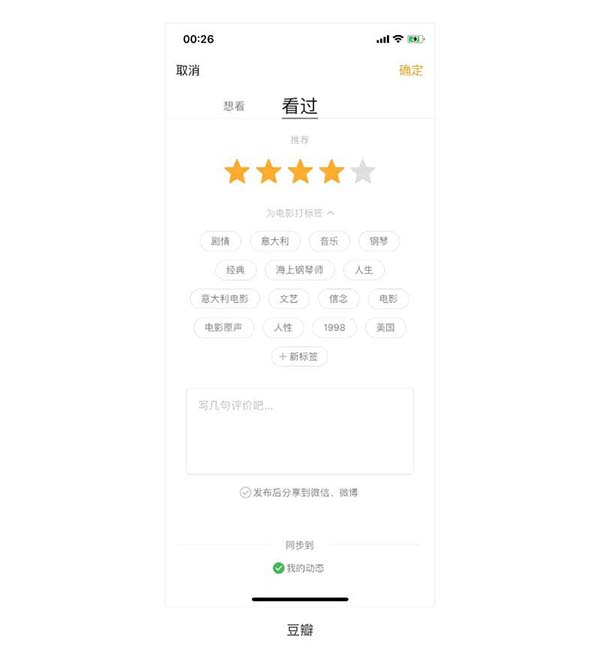Focus the 写几句评价吧 review field

tap(299, 430)
